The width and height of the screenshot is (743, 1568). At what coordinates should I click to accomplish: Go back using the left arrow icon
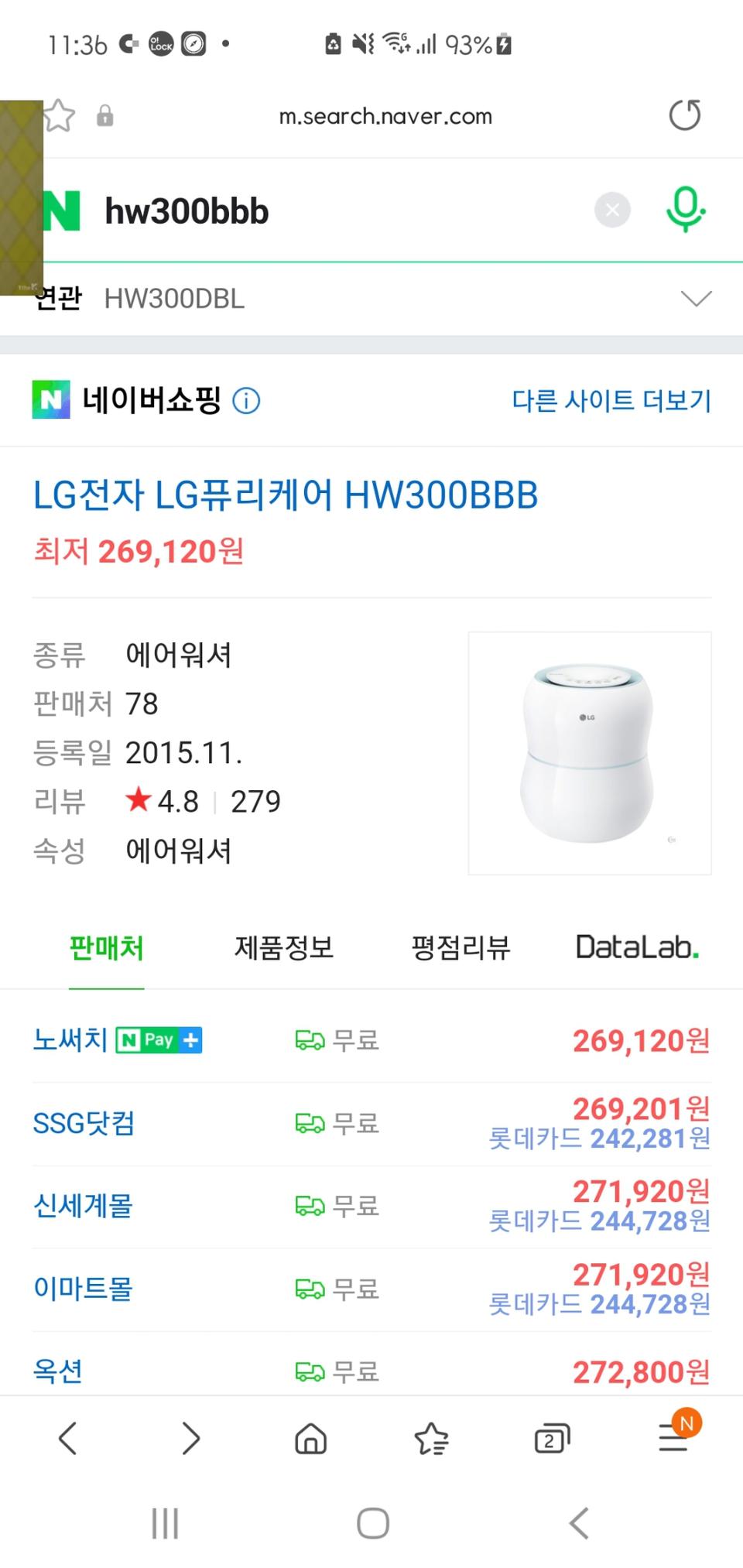pyautogui.click(x=67, y=1440)
